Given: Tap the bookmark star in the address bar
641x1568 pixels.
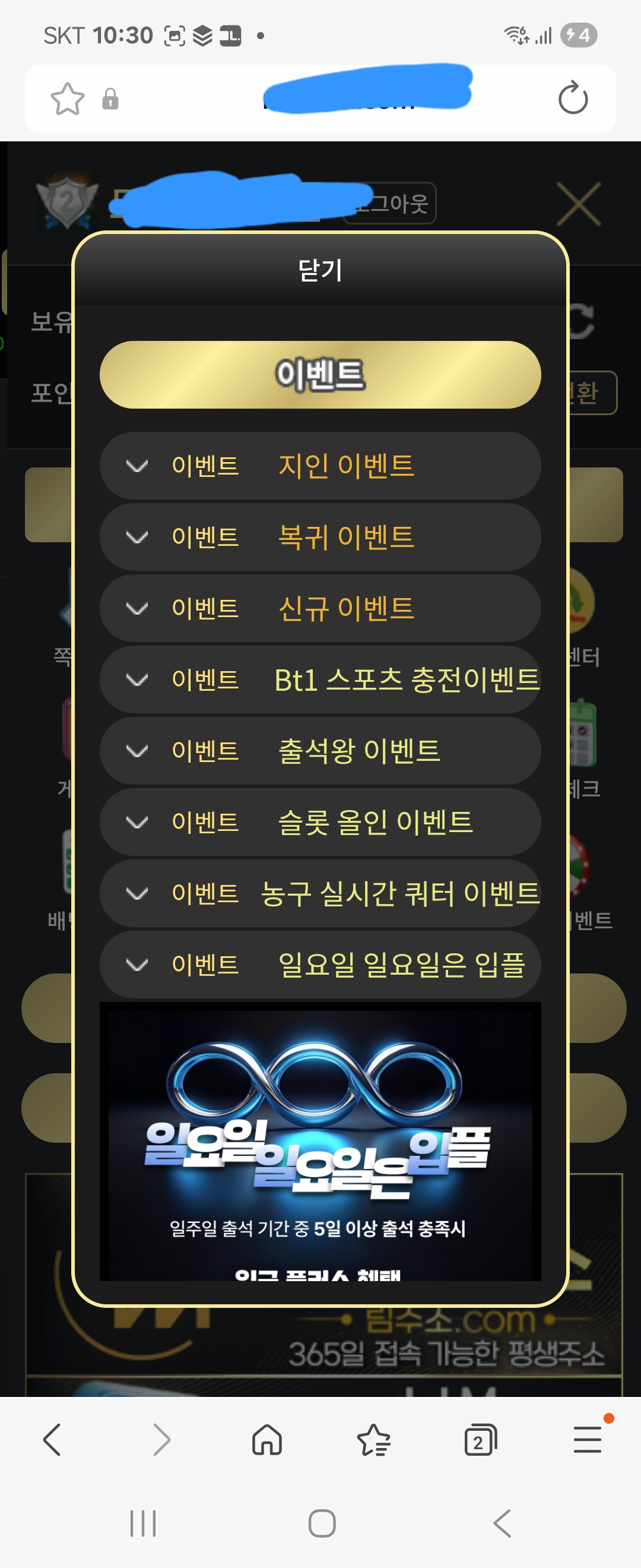Looking at the screenshot, I should click(69, 97).
